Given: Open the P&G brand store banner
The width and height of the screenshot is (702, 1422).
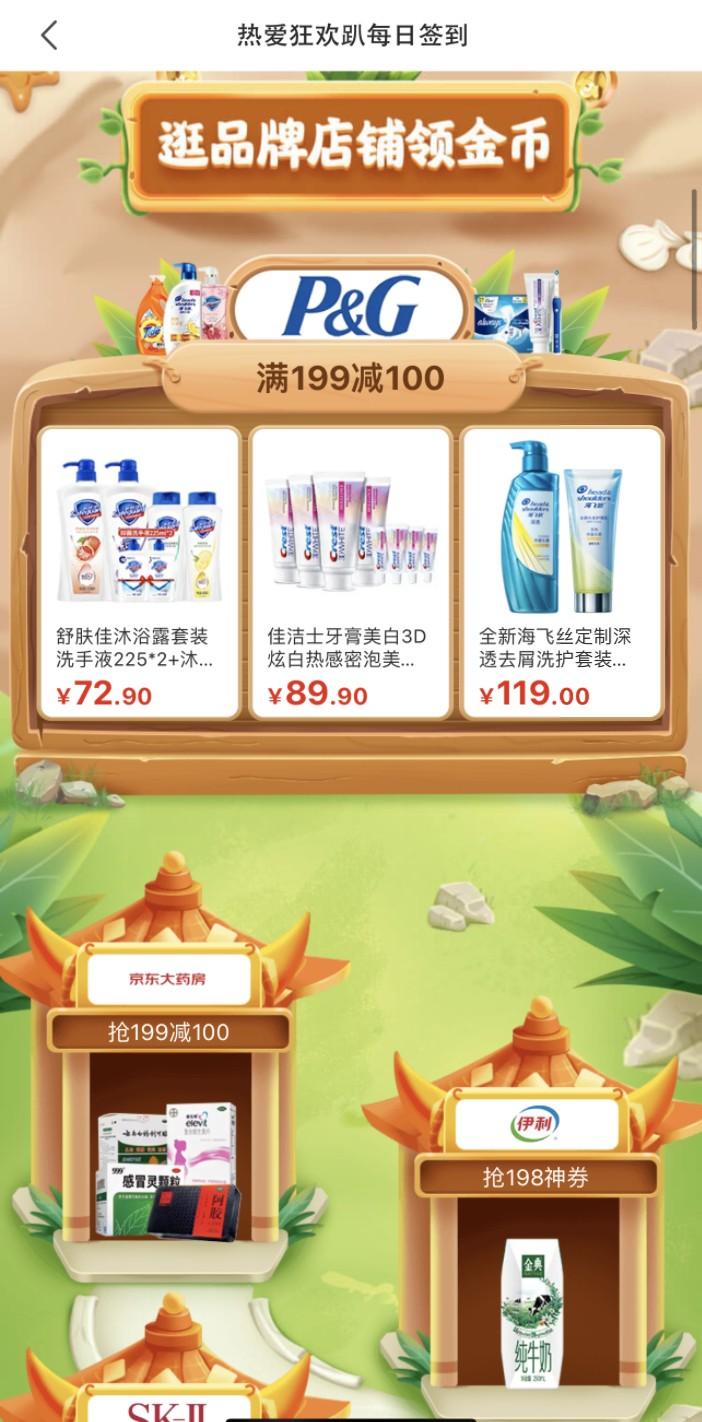Looking at the screenshot, I should 350,308.
